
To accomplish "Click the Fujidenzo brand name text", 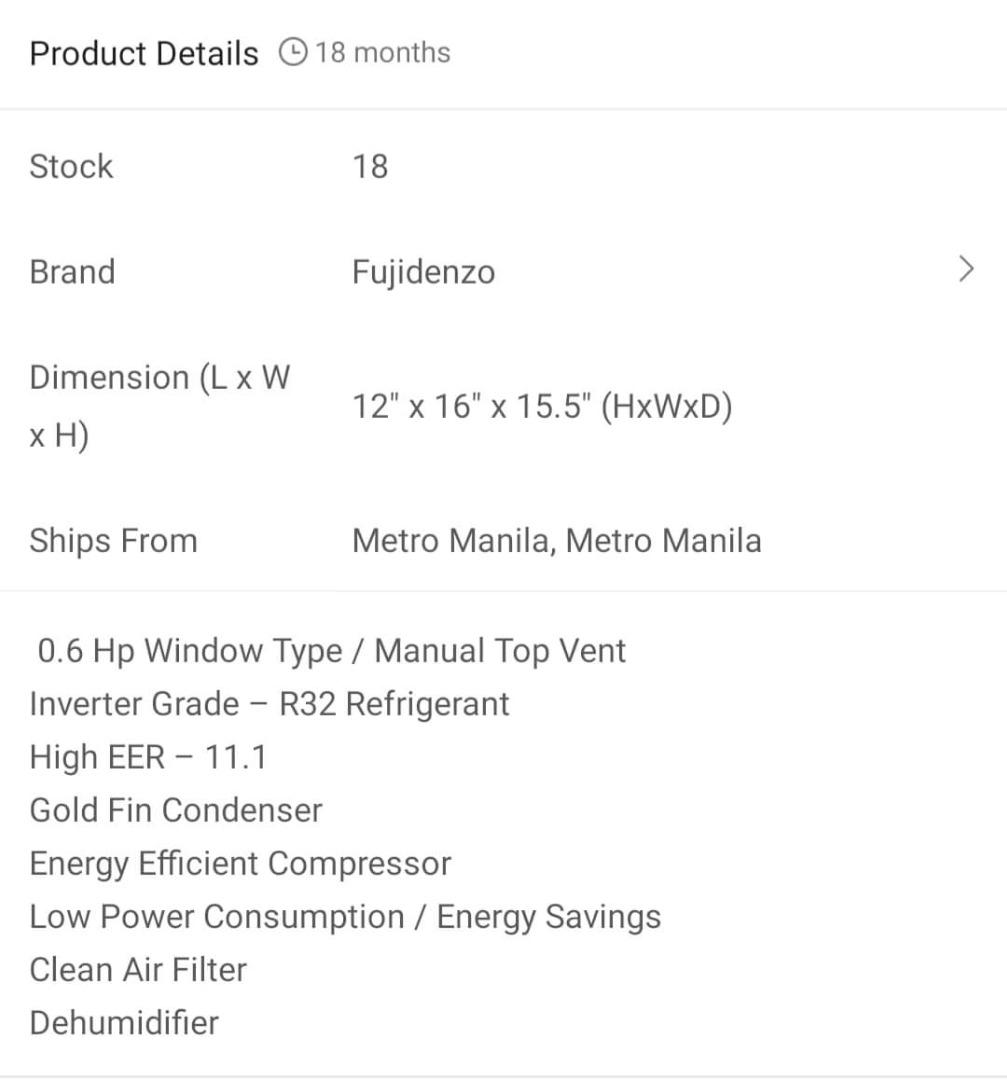I will 422,271.
